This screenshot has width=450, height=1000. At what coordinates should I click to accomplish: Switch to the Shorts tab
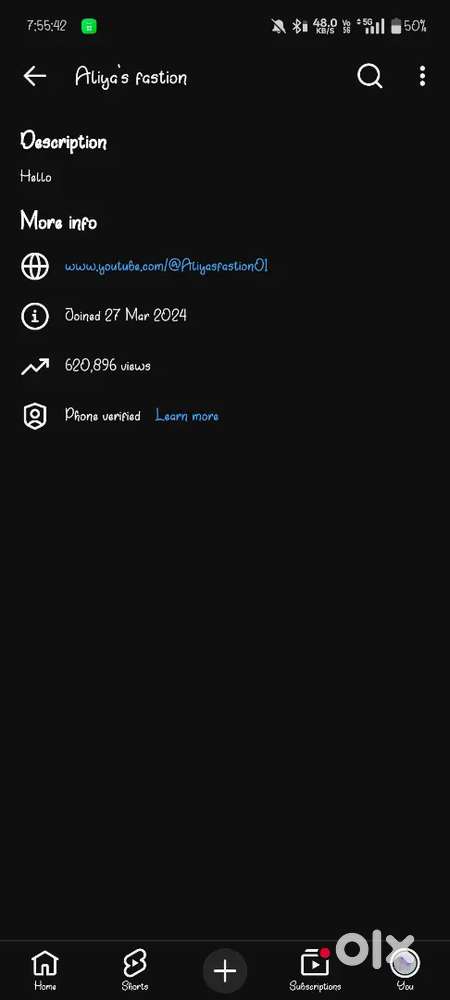click(x=134, y=970)
